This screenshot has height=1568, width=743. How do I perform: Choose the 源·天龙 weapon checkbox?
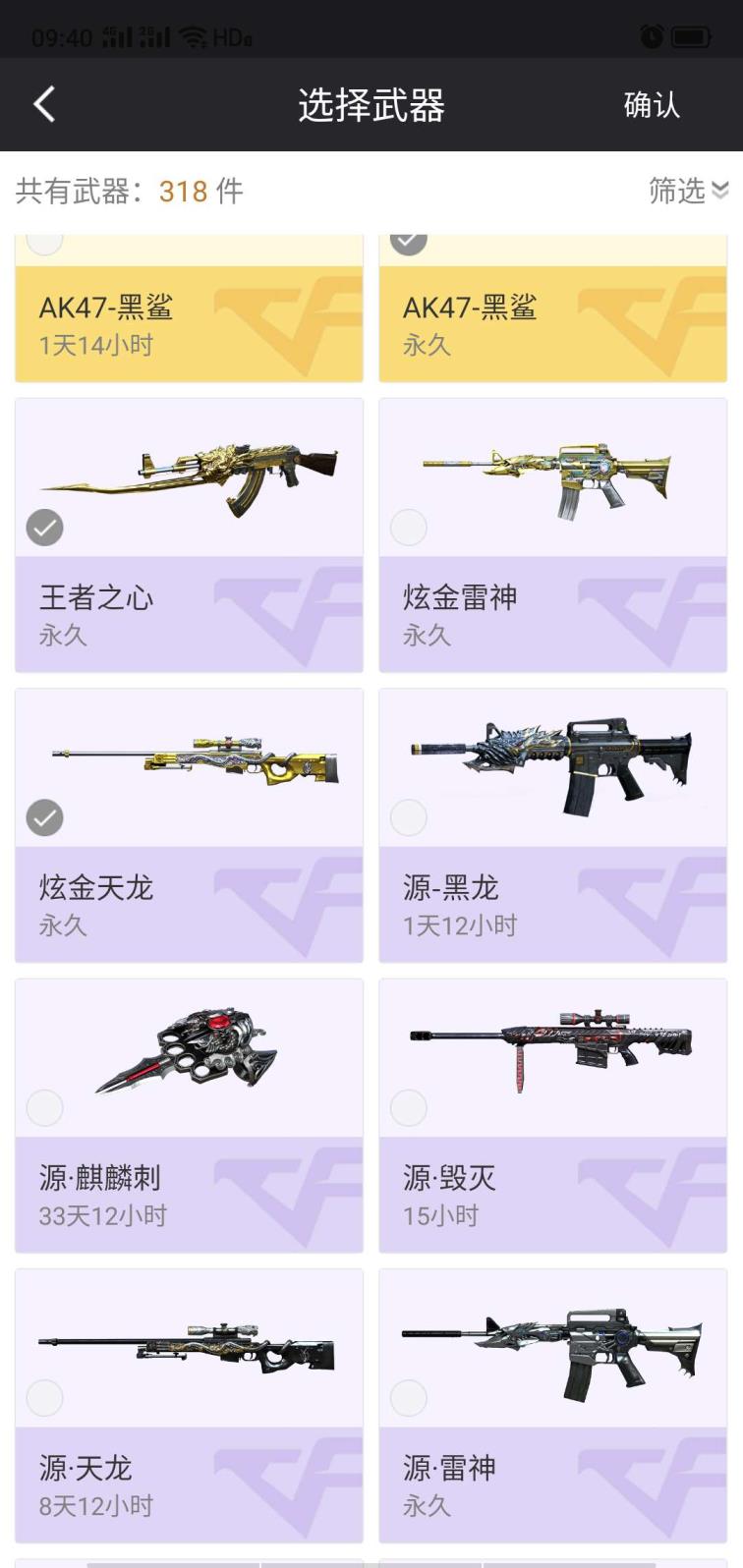(44, 1398)
